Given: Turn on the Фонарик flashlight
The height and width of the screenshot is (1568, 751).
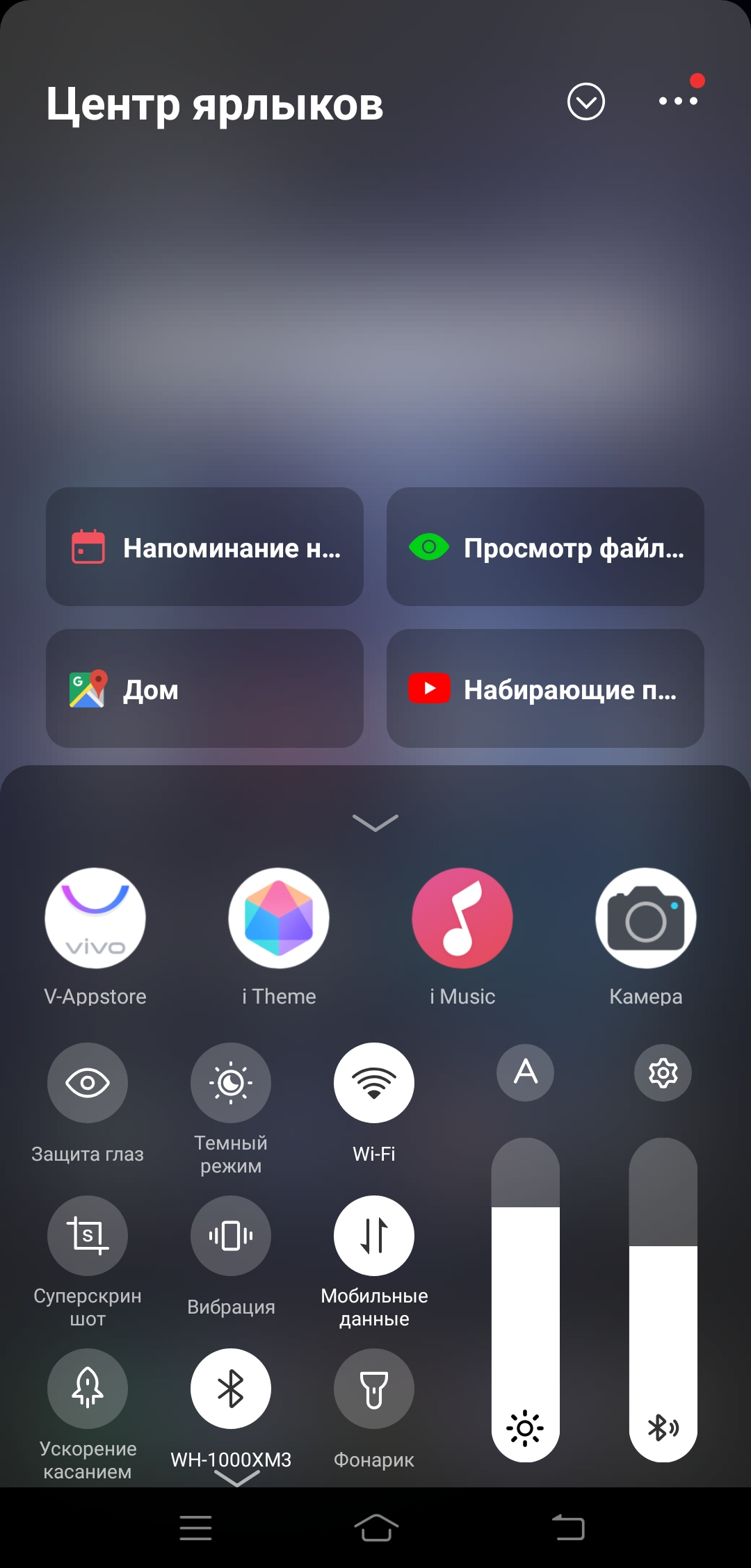Looking at the screenshot, I should (374, 1389).
